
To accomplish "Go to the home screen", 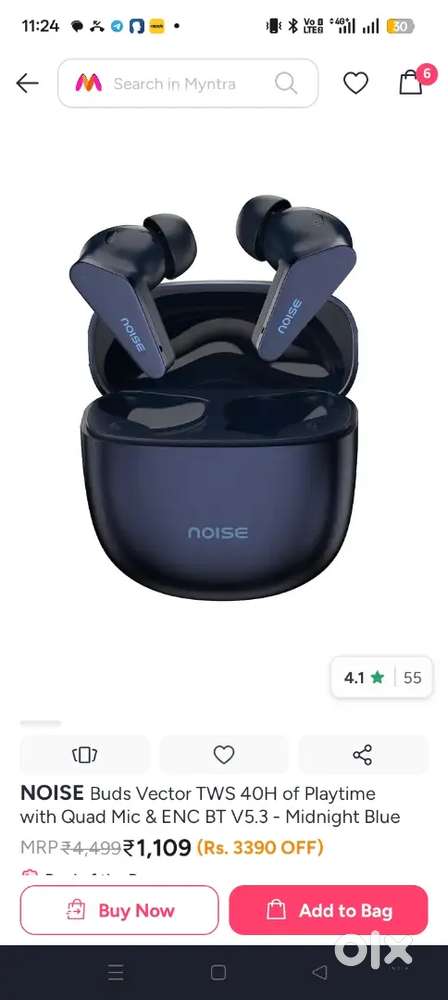I will (218, 973).
